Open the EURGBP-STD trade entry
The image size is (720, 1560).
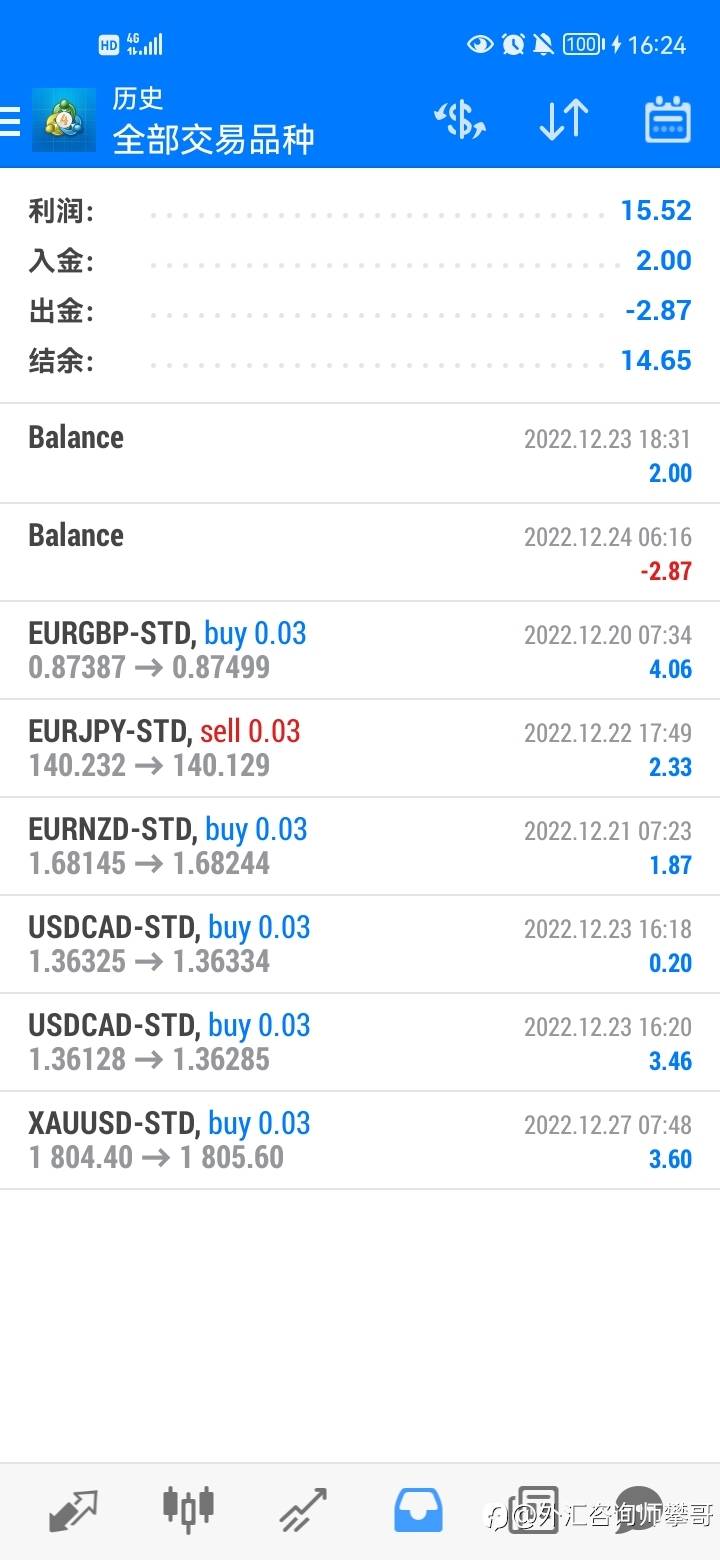coord(360,650)
